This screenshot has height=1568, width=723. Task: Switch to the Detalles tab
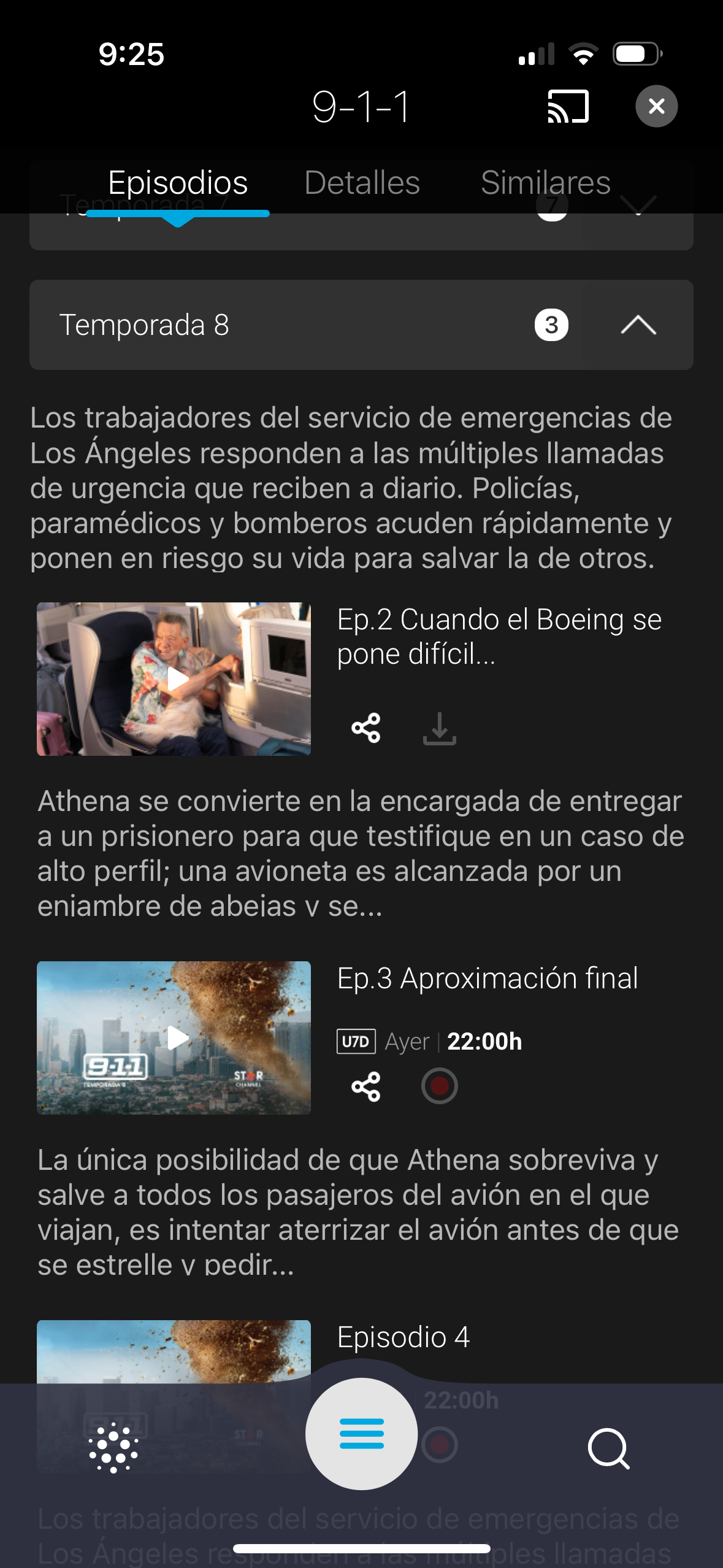pos(362,183)
